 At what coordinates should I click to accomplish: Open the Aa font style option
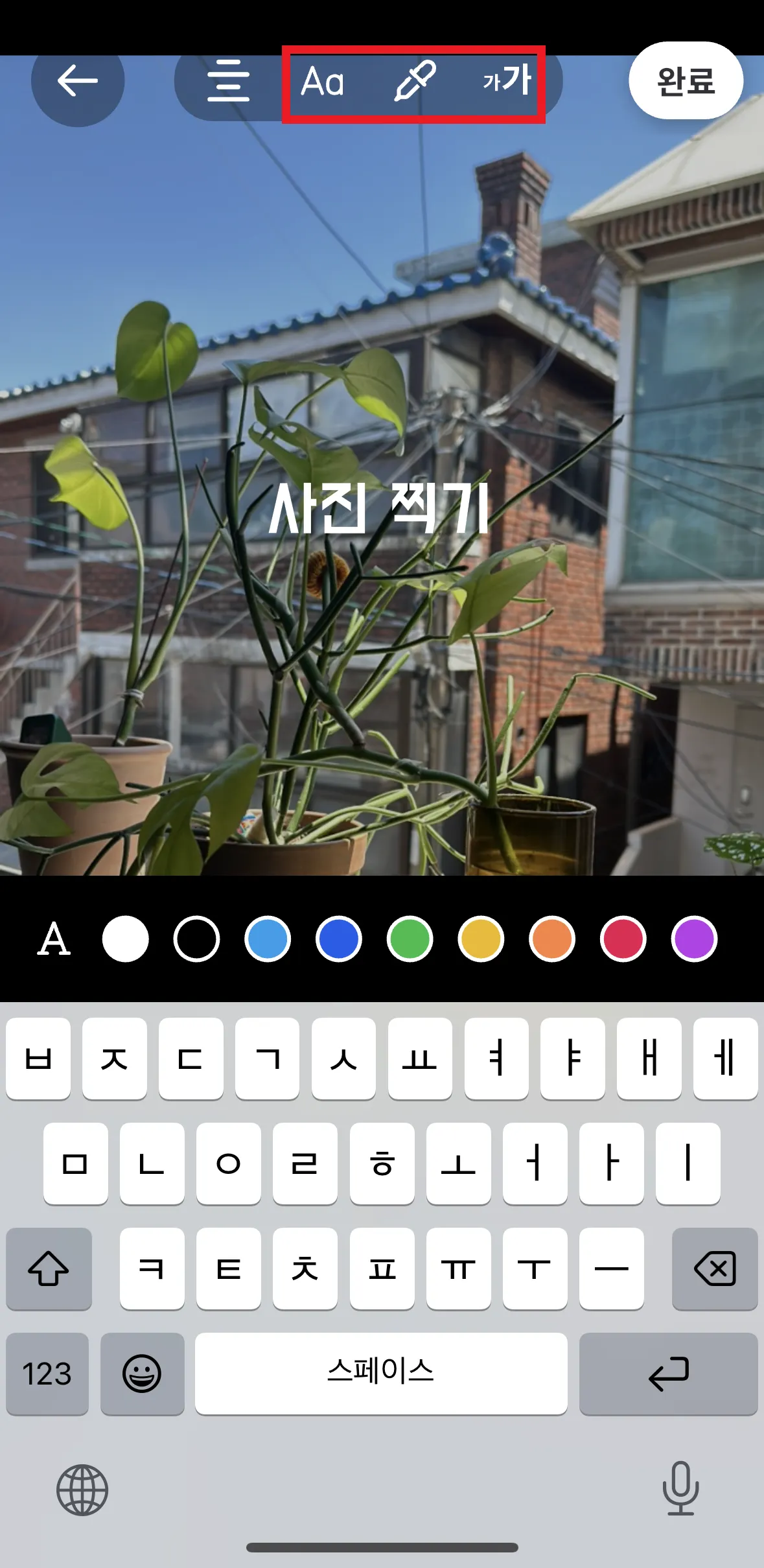pyautogui.click(x=323, y=82)
